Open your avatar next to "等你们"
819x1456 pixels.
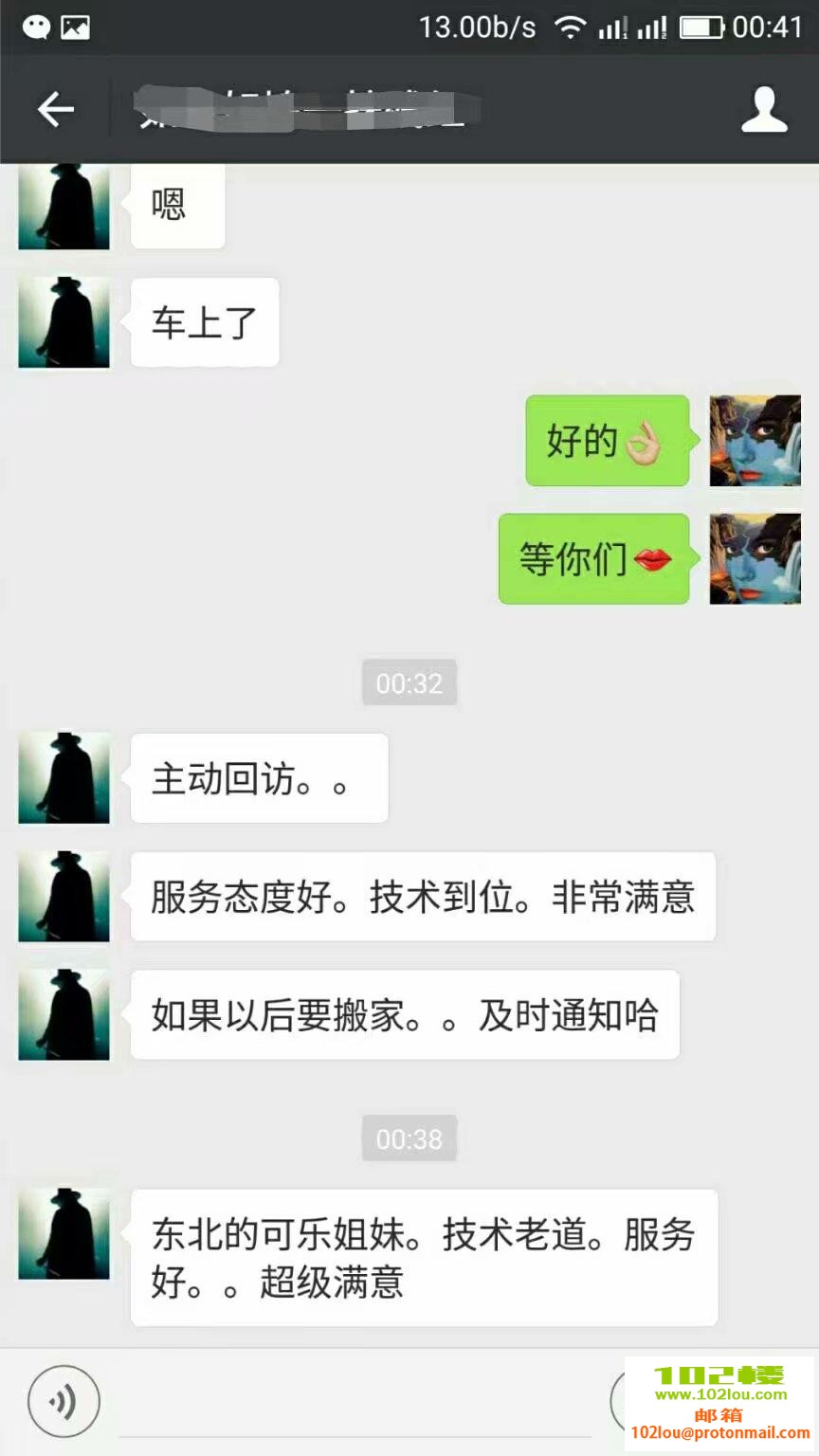coord(755,559)
